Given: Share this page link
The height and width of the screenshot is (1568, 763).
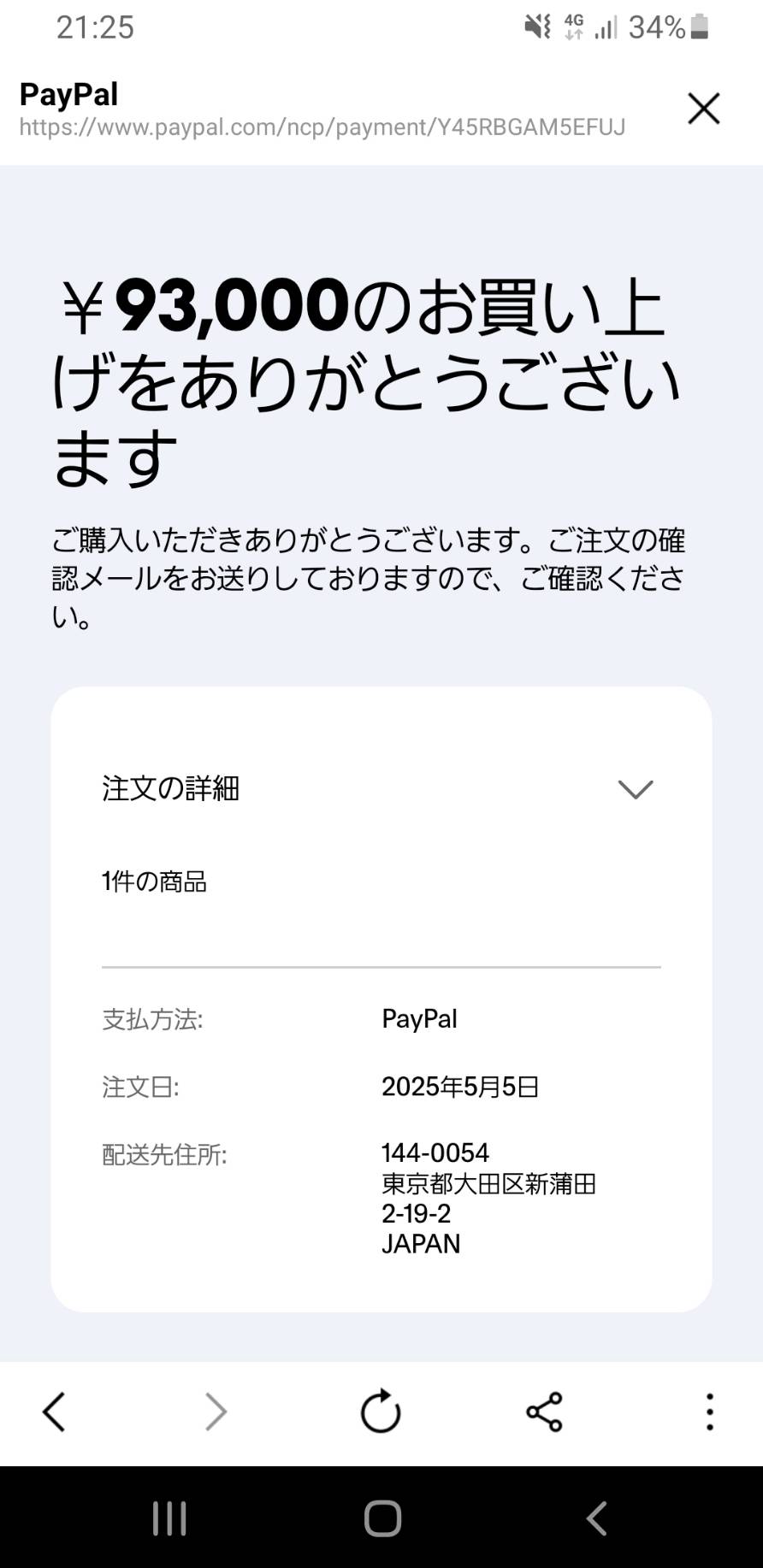Looking at the screenshot, I should pyautogui.click(x=544, y=1412).
